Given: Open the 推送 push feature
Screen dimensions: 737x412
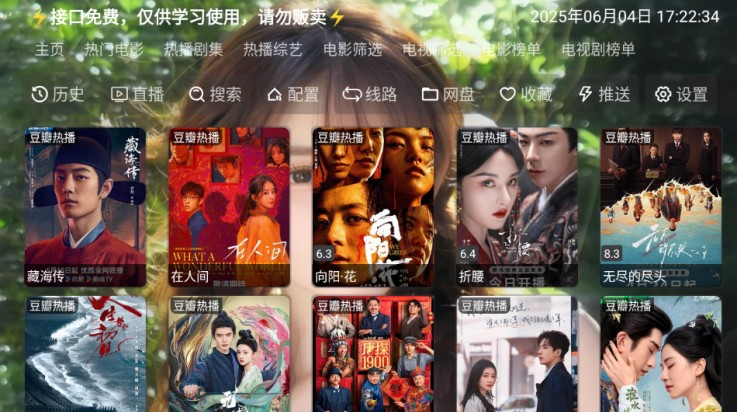Looking at the screenshot, I should [x=604, y=94].
